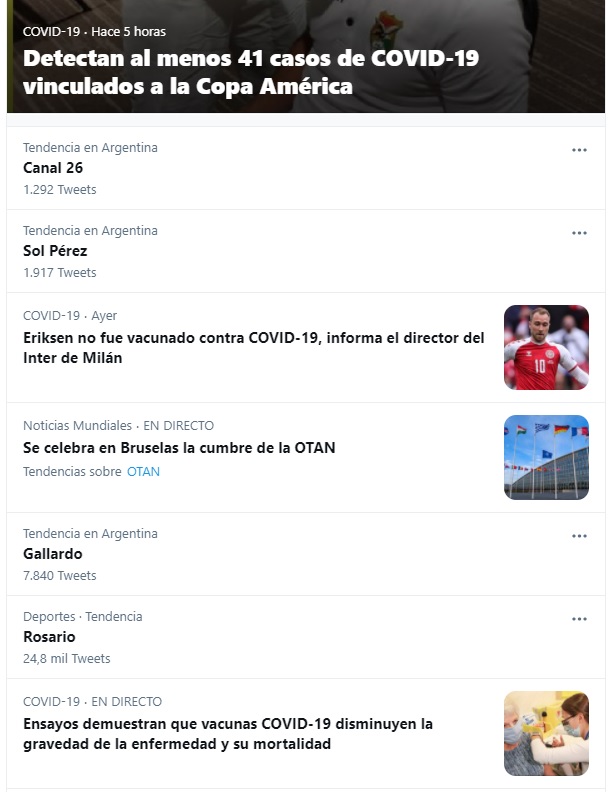Show options menu for Sol Pérez trend
Viewport: 609px width, 792px height.
coord(579,233)
